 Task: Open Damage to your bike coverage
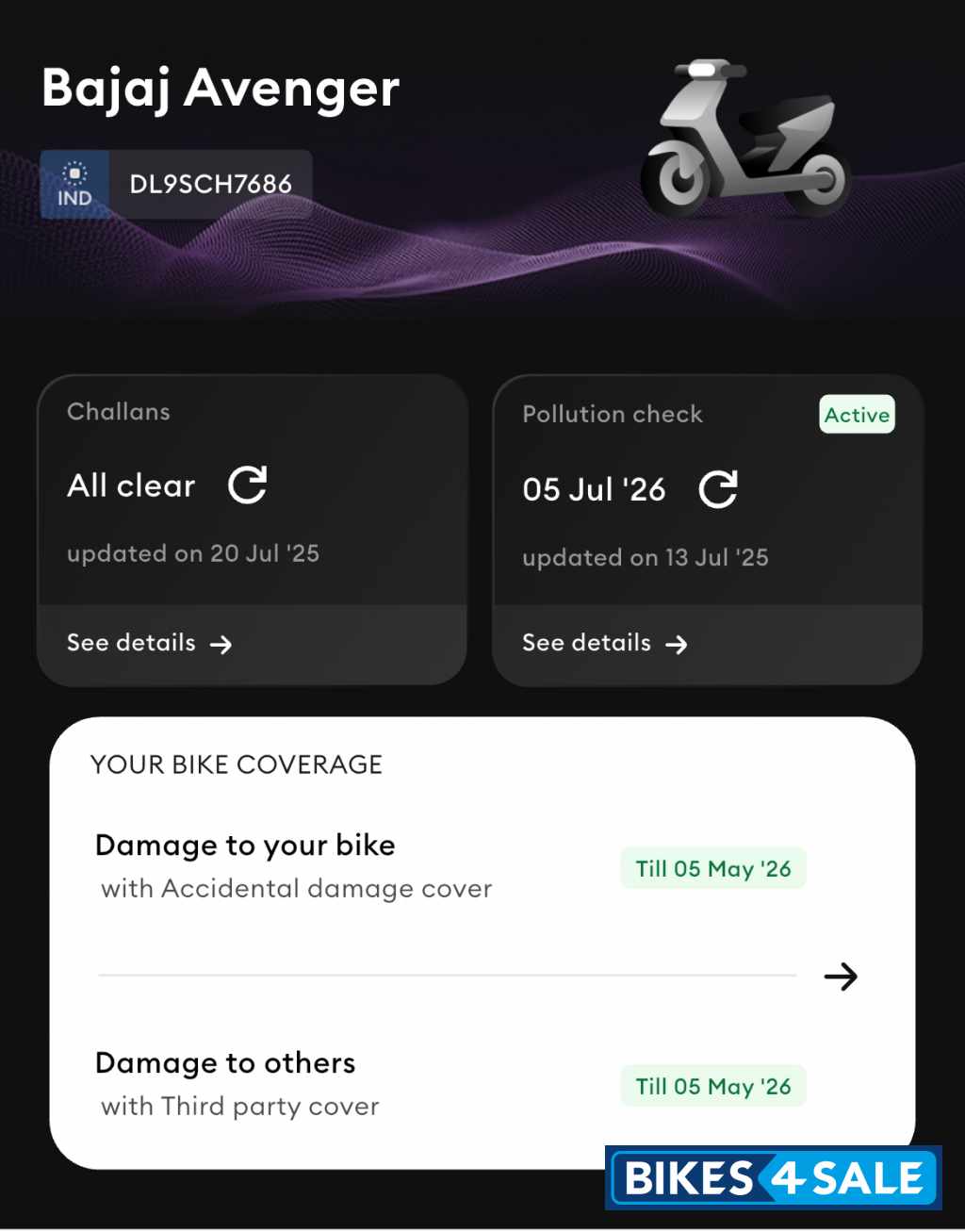click(x=294, y=865)
